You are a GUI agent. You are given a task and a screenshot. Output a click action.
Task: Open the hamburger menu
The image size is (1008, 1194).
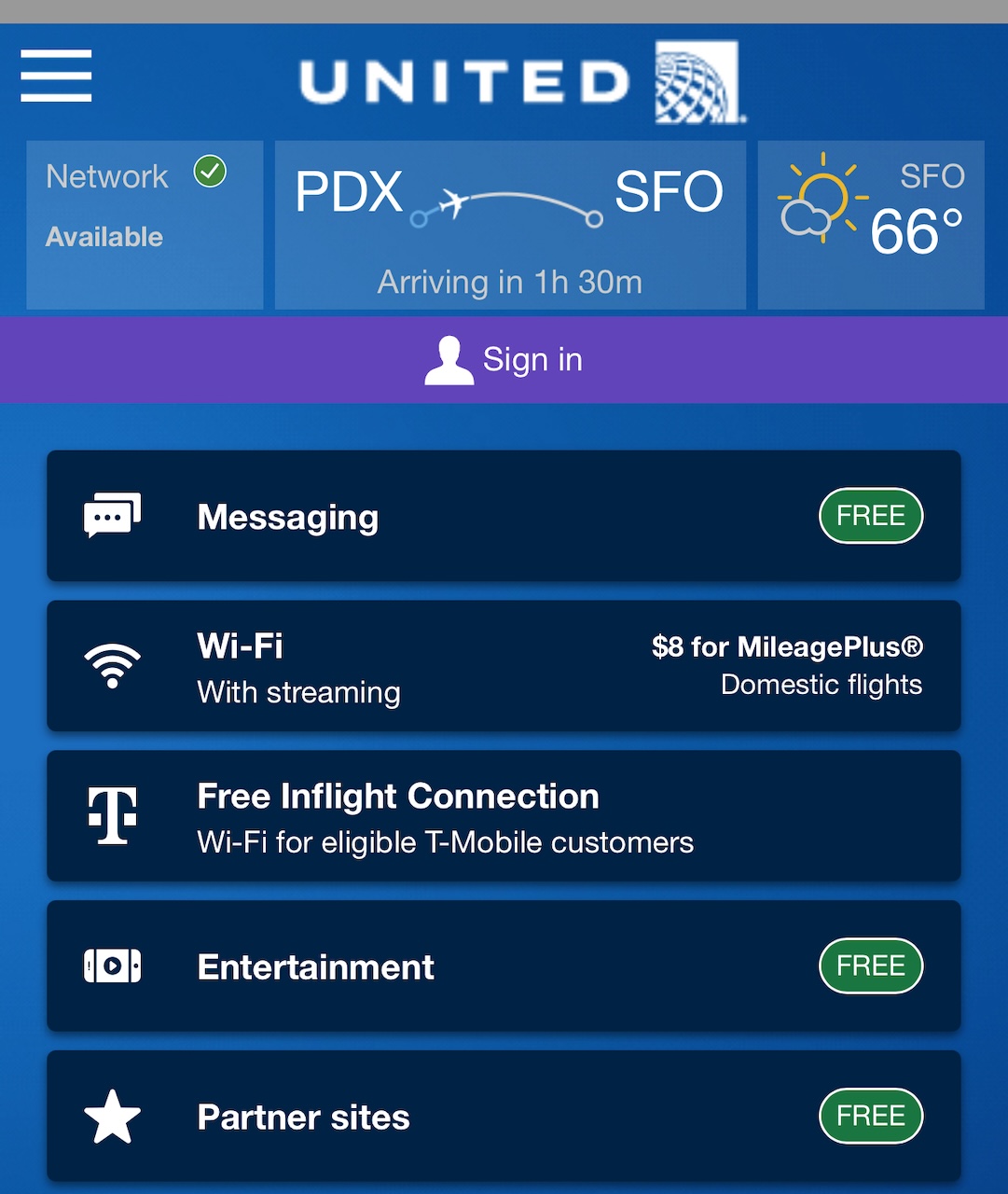coord(56,75)
